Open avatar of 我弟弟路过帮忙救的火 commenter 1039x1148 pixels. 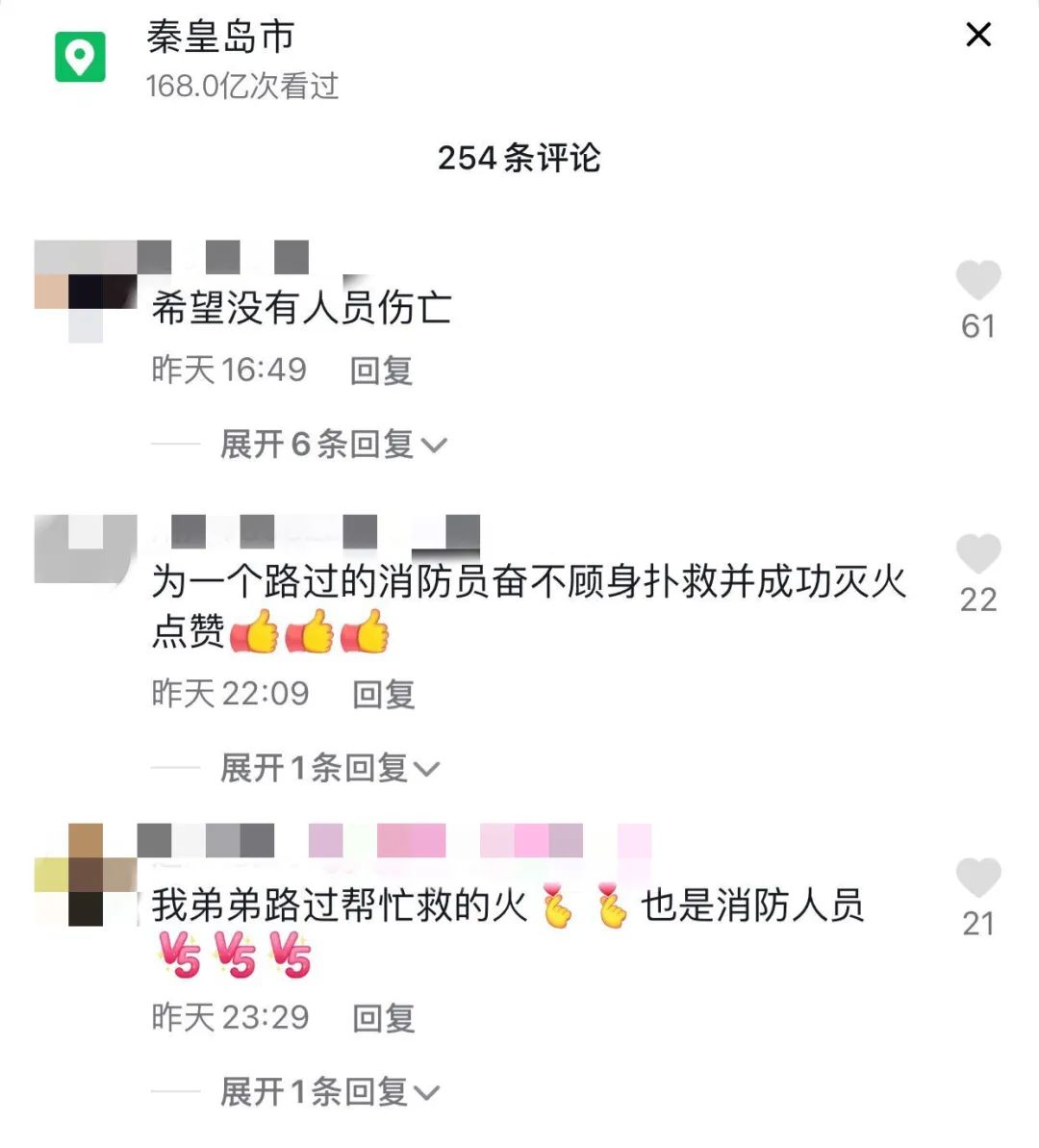coord(84,874)
